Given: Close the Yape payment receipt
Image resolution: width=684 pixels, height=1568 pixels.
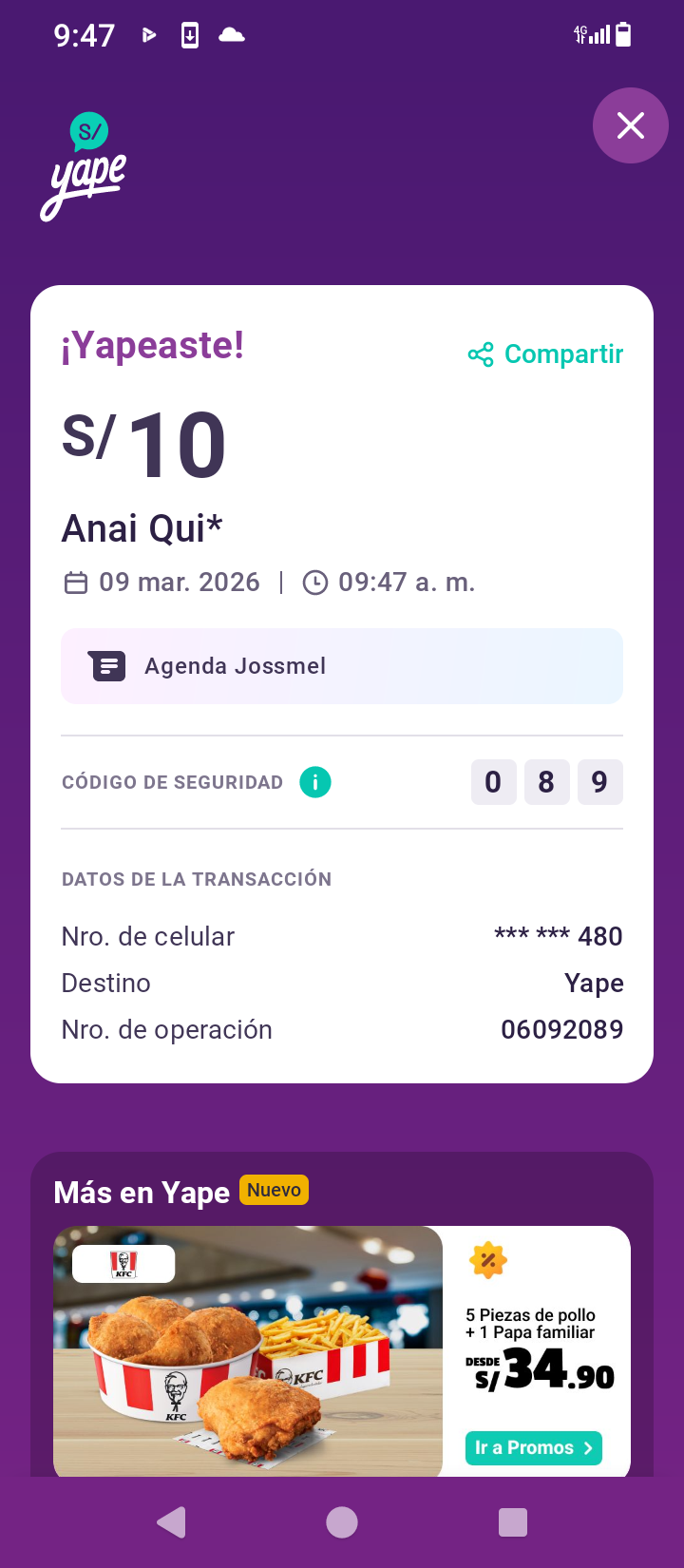Looking at the screenshot, I should coord(630,125).
